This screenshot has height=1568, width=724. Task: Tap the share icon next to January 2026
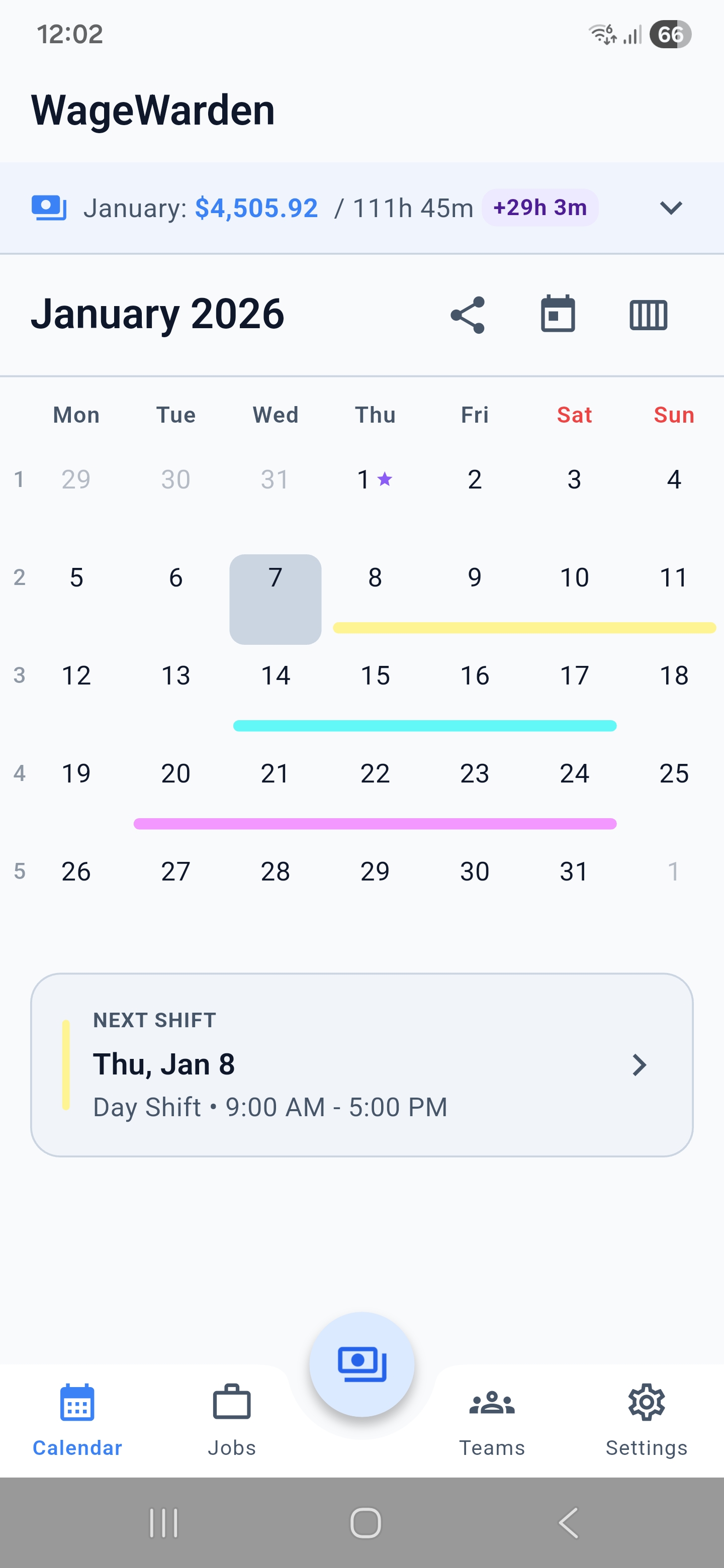pyautogui.click(x=468, y=314)
